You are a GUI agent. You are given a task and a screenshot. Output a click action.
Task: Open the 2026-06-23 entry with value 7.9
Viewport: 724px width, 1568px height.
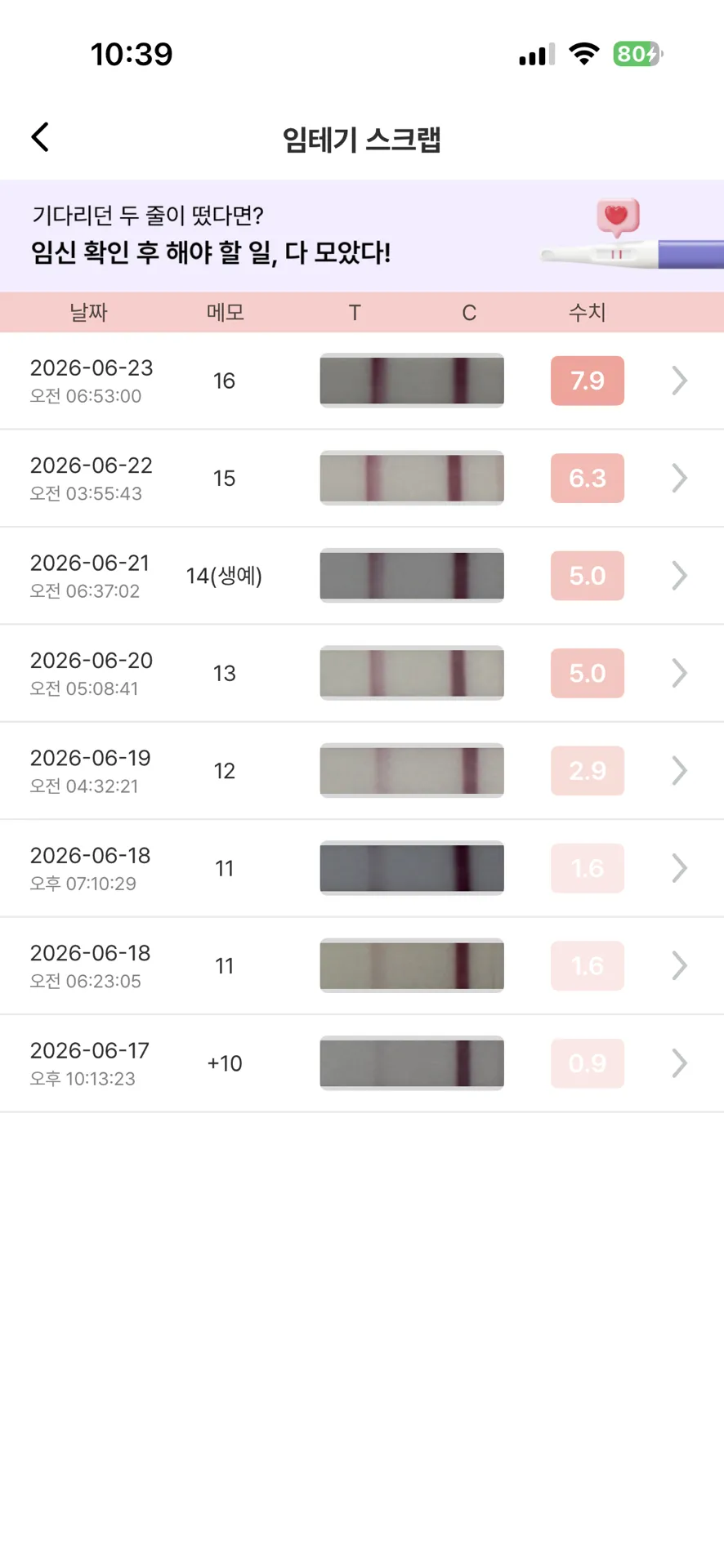(x=362, y=381)
